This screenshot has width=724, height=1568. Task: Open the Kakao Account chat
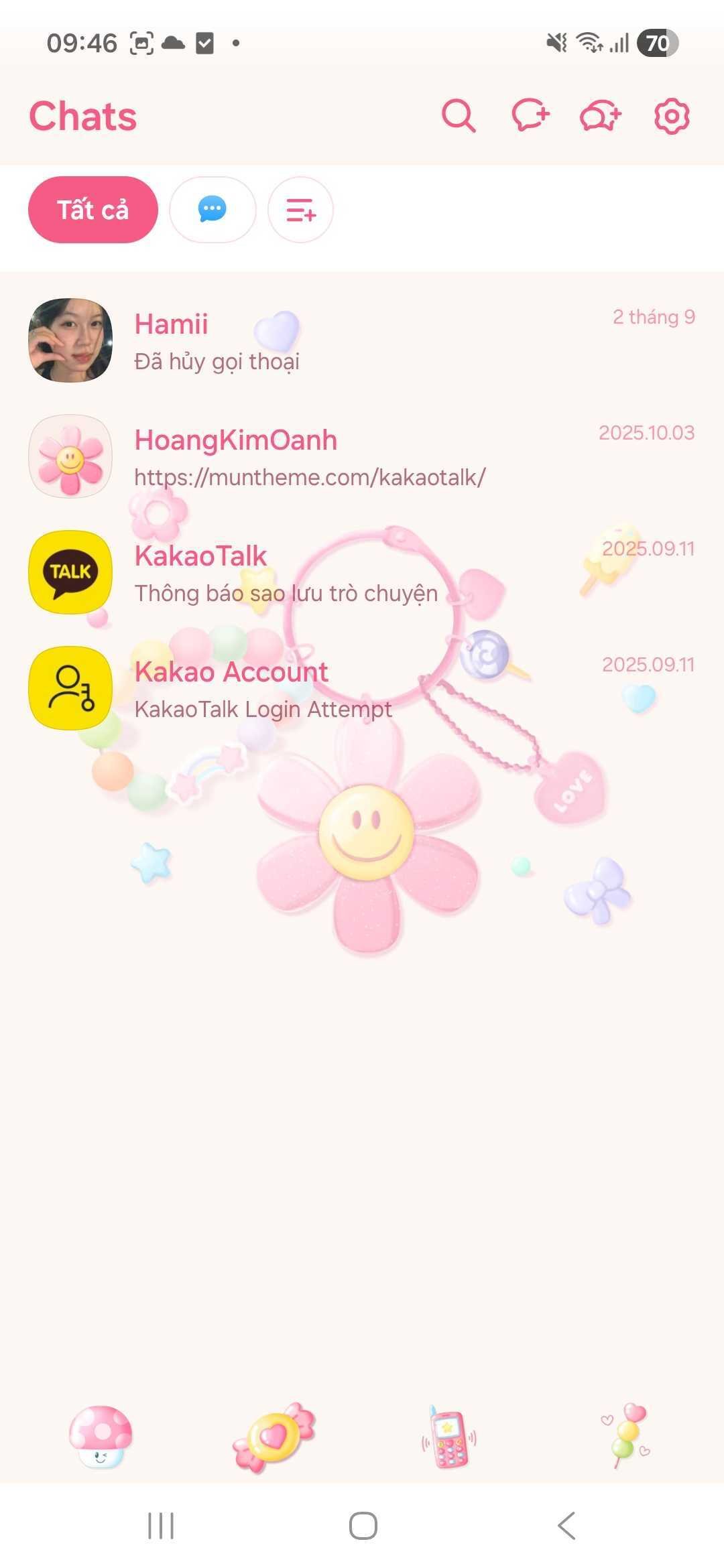[362, 688]
